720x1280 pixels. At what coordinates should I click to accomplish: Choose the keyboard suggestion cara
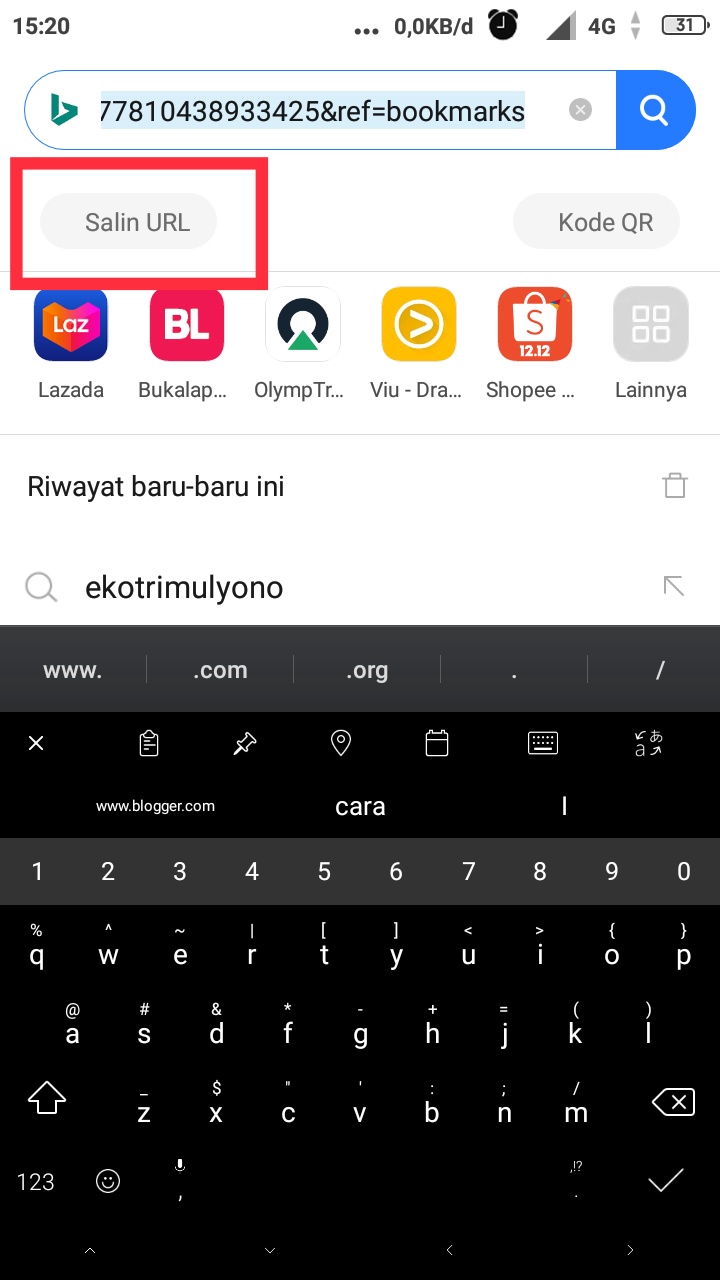(x=360, y=806)
